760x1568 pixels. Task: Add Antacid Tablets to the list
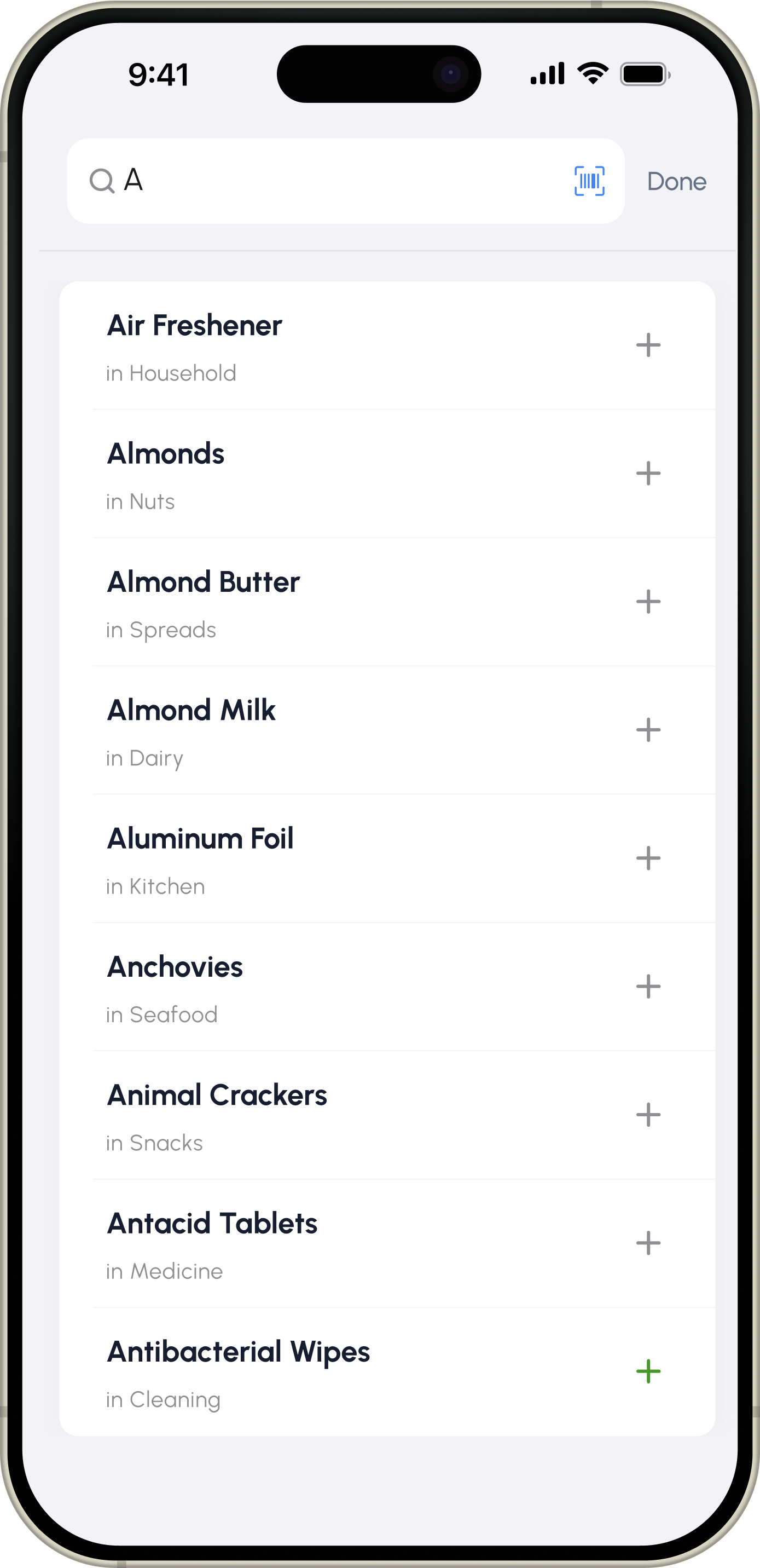[x=648, y=1243]
